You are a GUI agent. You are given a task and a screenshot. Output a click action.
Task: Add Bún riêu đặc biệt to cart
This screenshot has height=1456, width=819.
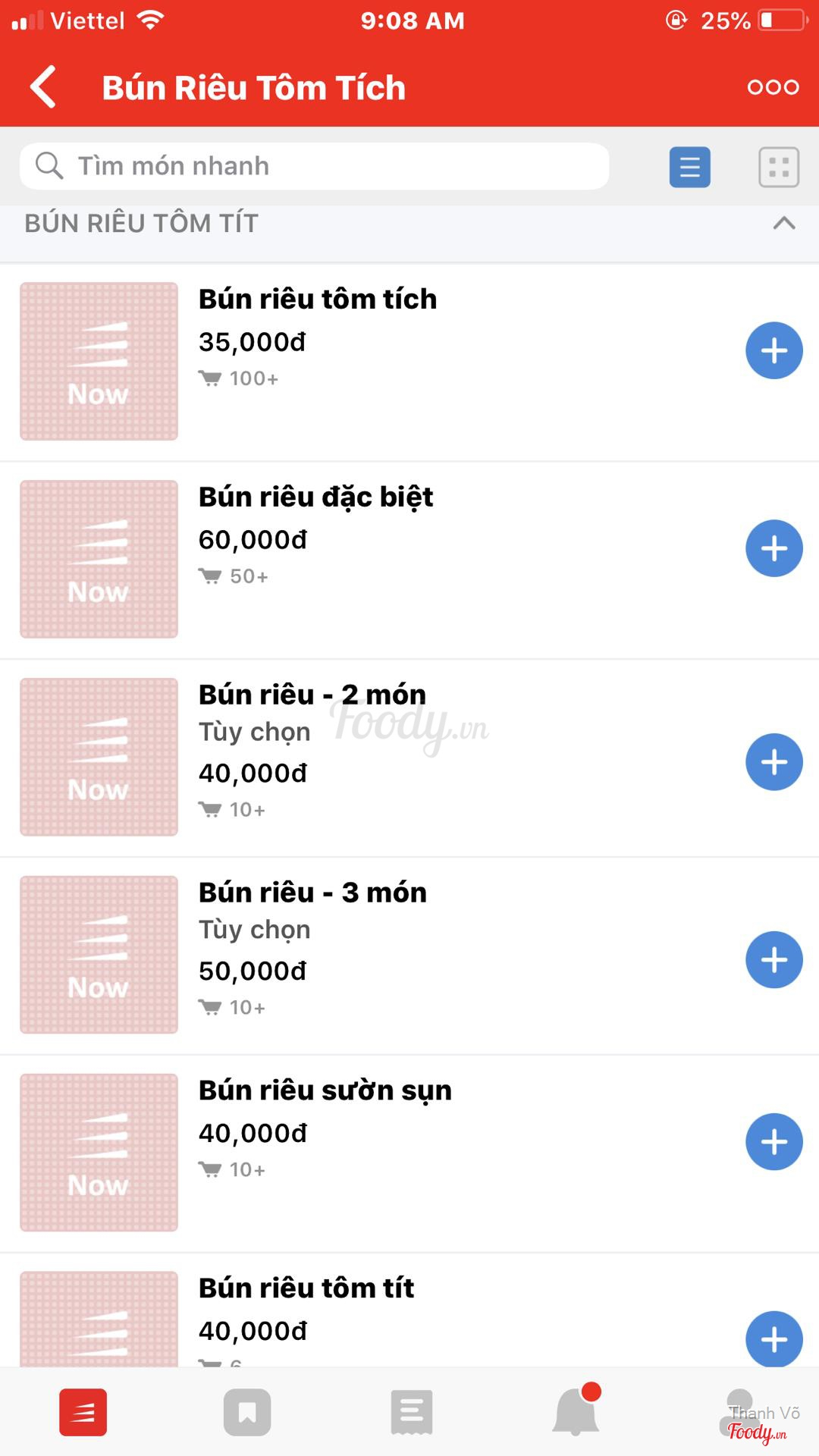pyautogui.click(x=773, y=548)
